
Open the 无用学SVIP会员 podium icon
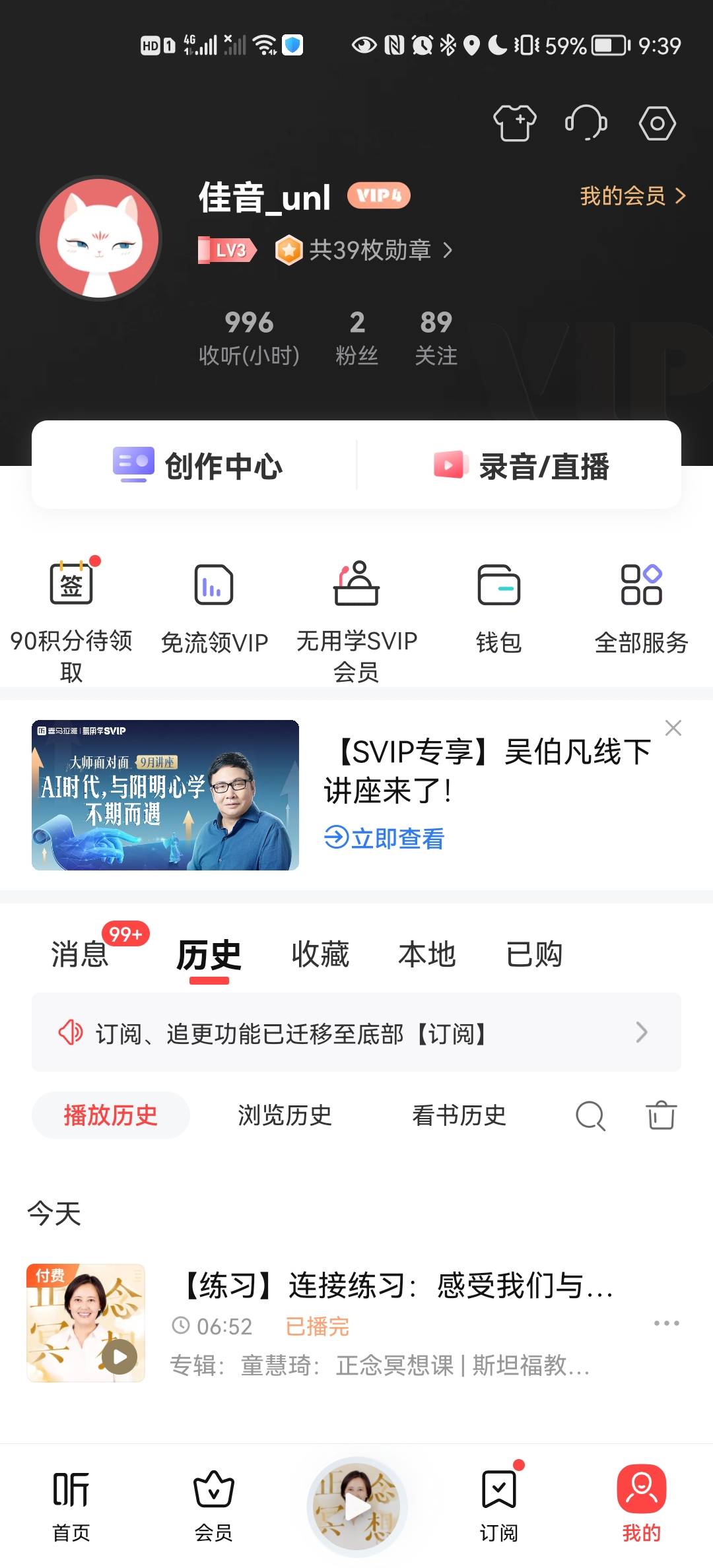pyautogui.click(x=355, y=583)
